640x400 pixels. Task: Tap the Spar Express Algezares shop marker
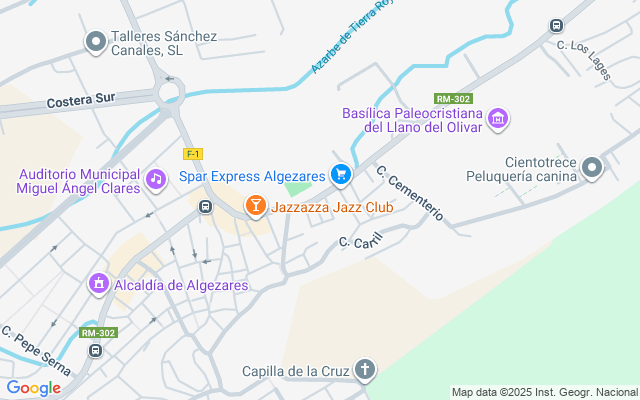click(341, 175)
